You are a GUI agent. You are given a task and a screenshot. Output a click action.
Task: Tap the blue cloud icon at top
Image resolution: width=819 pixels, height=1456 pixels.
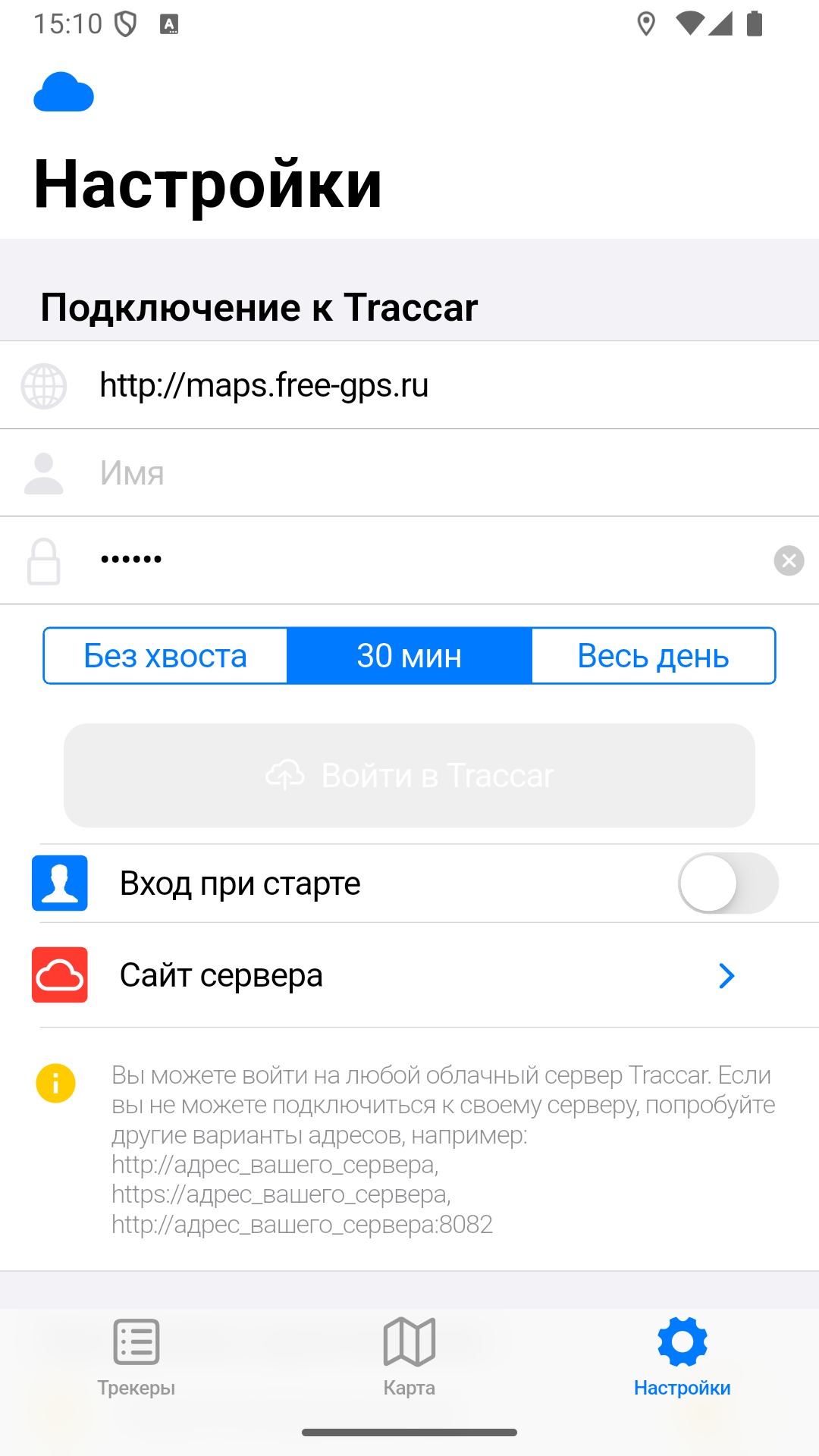click(x=64, y=92)
